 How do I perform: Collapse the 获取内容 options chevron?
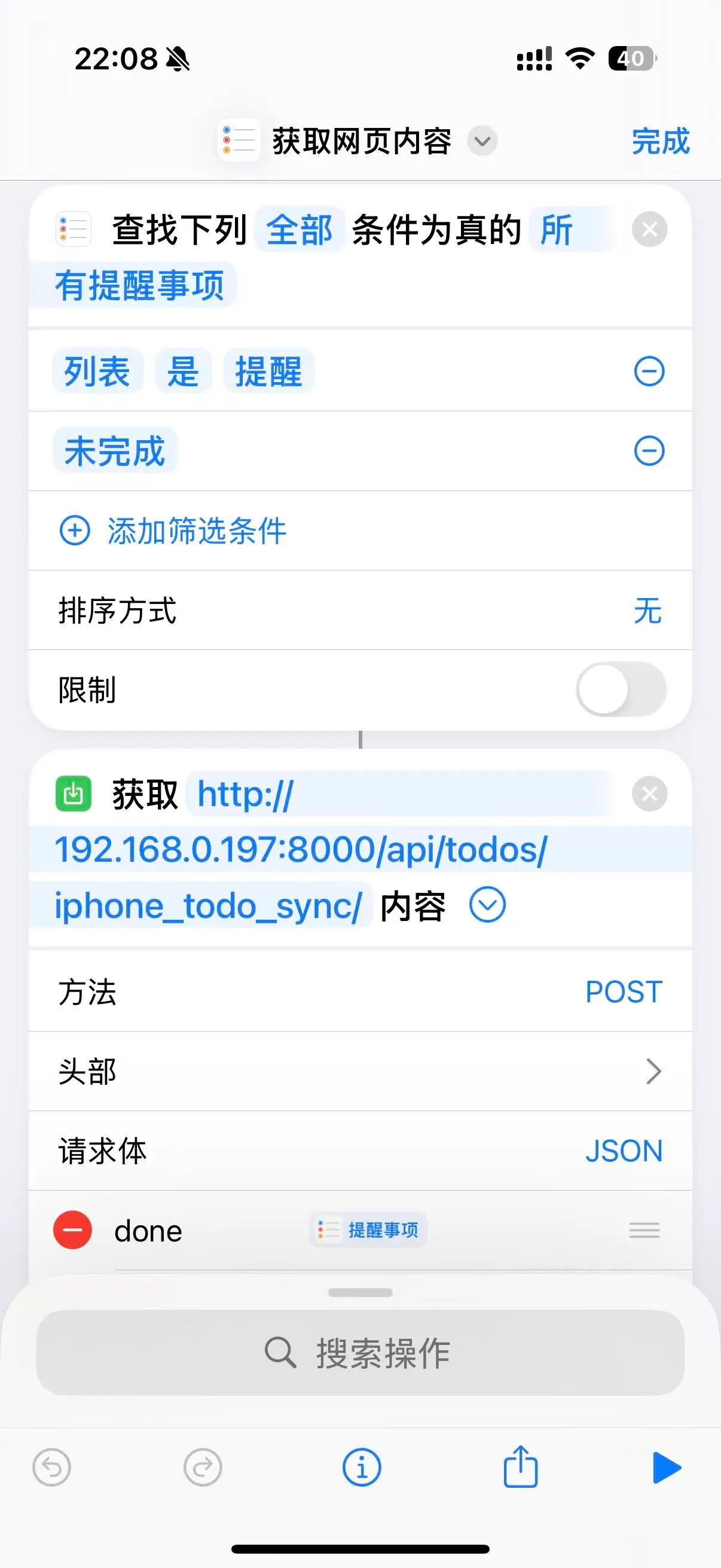click(x=487, y=905)
